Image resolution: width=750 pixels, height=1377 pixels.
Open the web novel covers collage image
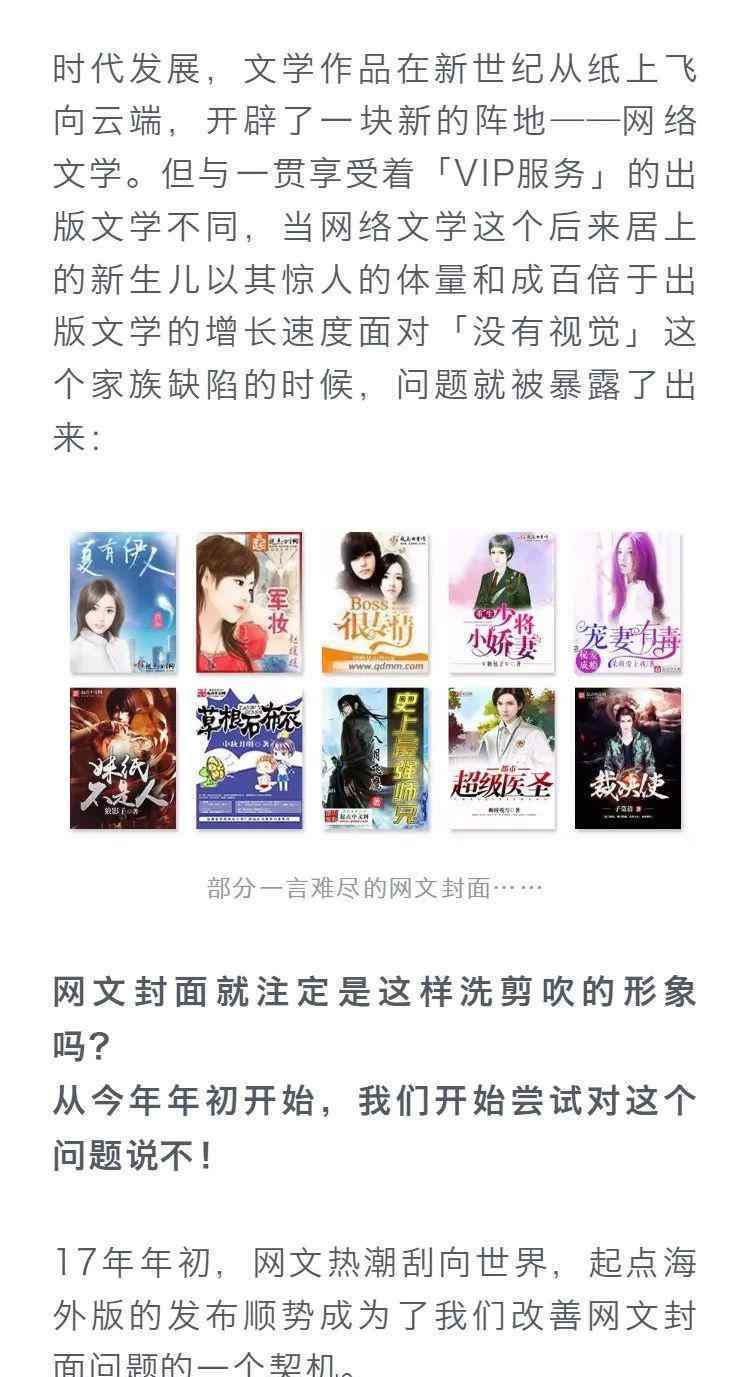click(x=375, y=680)
